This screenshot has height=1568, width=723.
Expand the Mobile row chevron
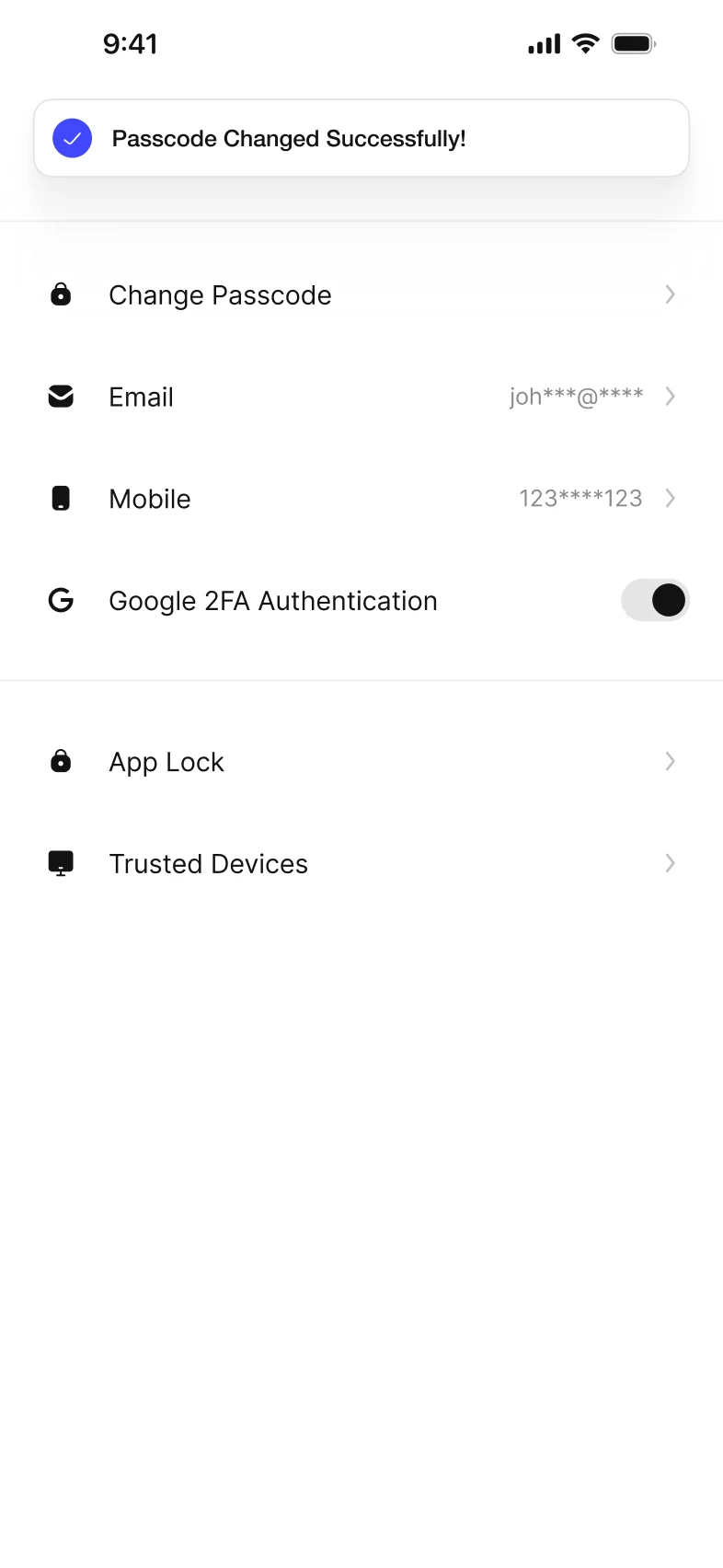pos(671,498)
